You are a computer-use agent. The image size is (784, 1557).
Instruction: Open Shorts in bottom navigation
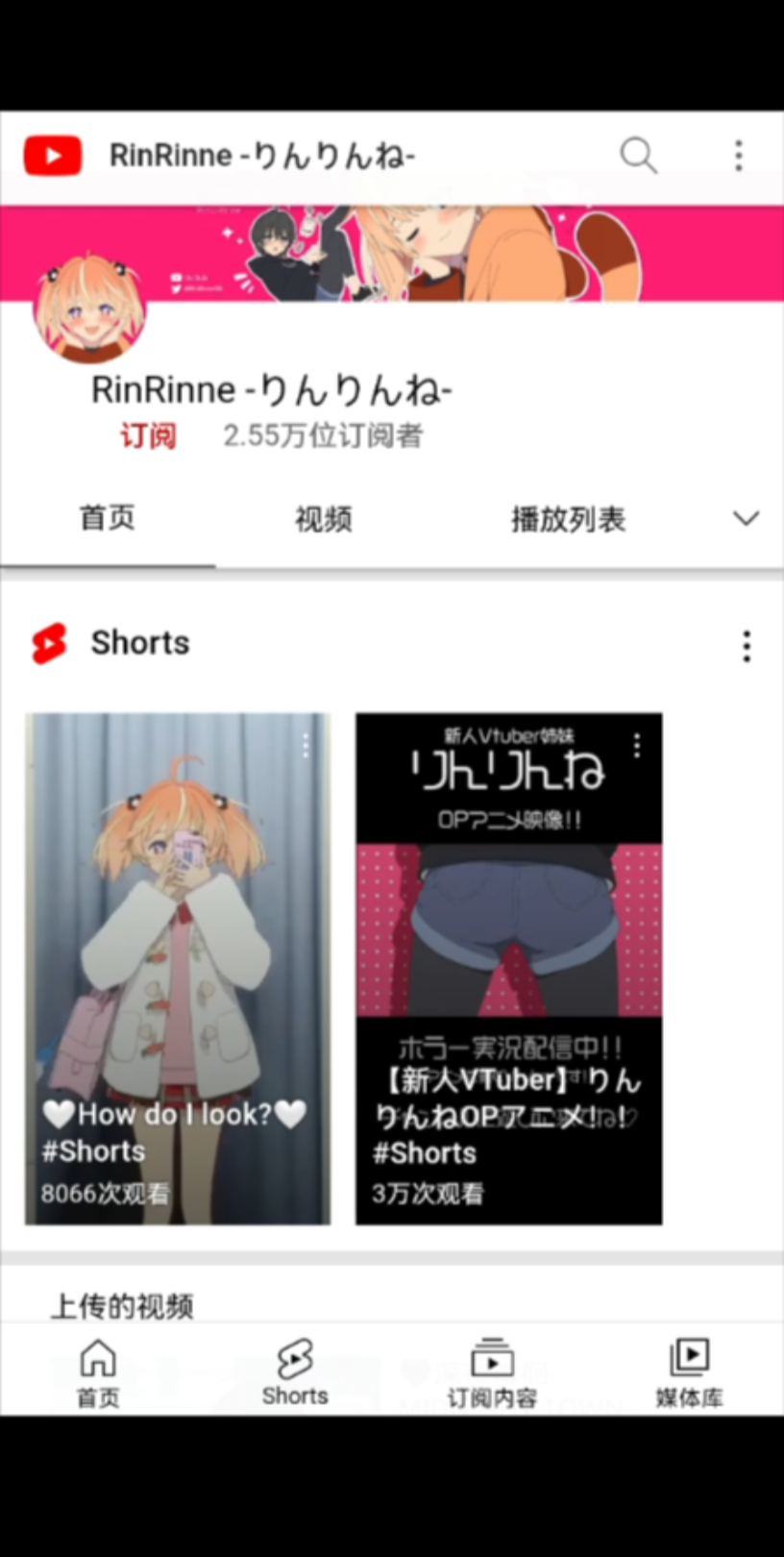click(295, 1372)
